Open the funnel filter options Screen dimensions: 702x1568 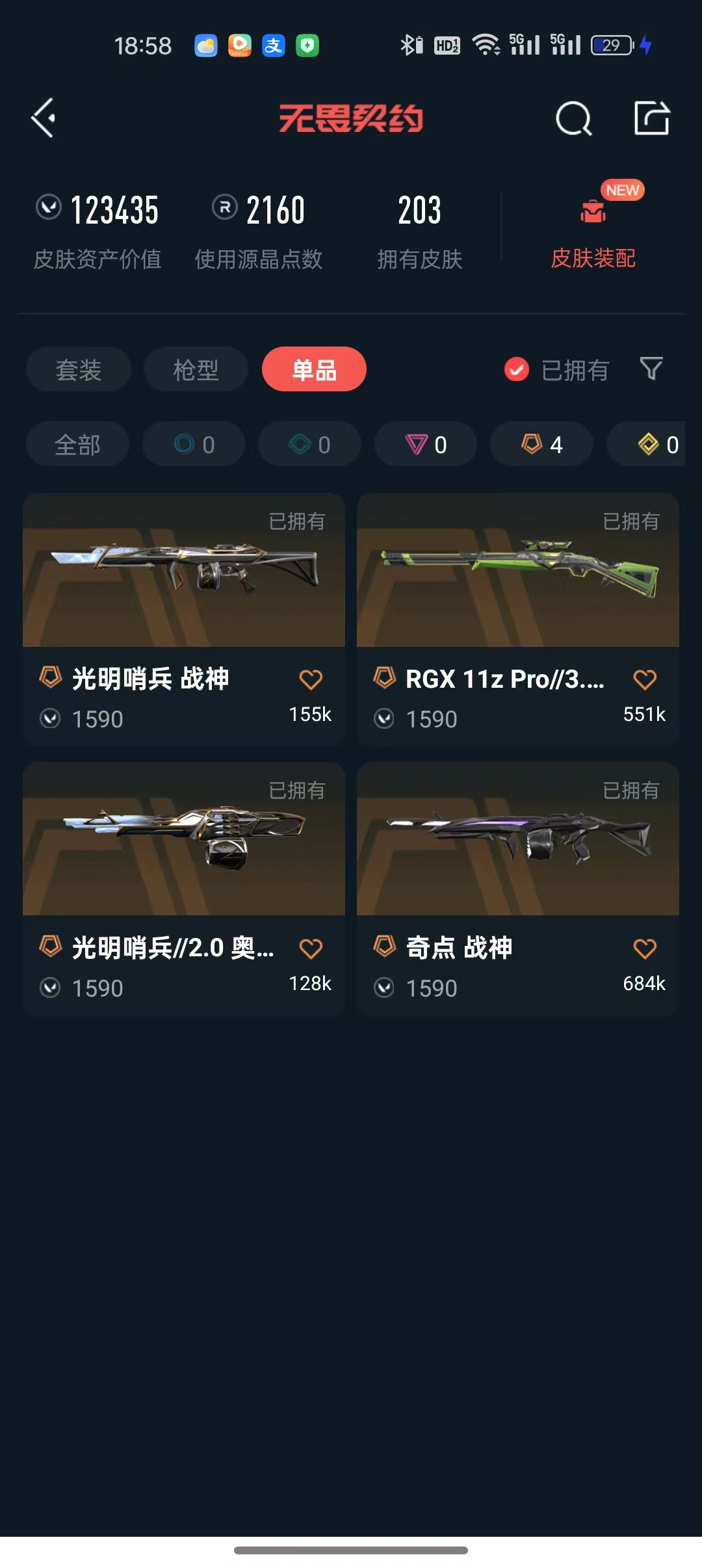pos(651,369)
